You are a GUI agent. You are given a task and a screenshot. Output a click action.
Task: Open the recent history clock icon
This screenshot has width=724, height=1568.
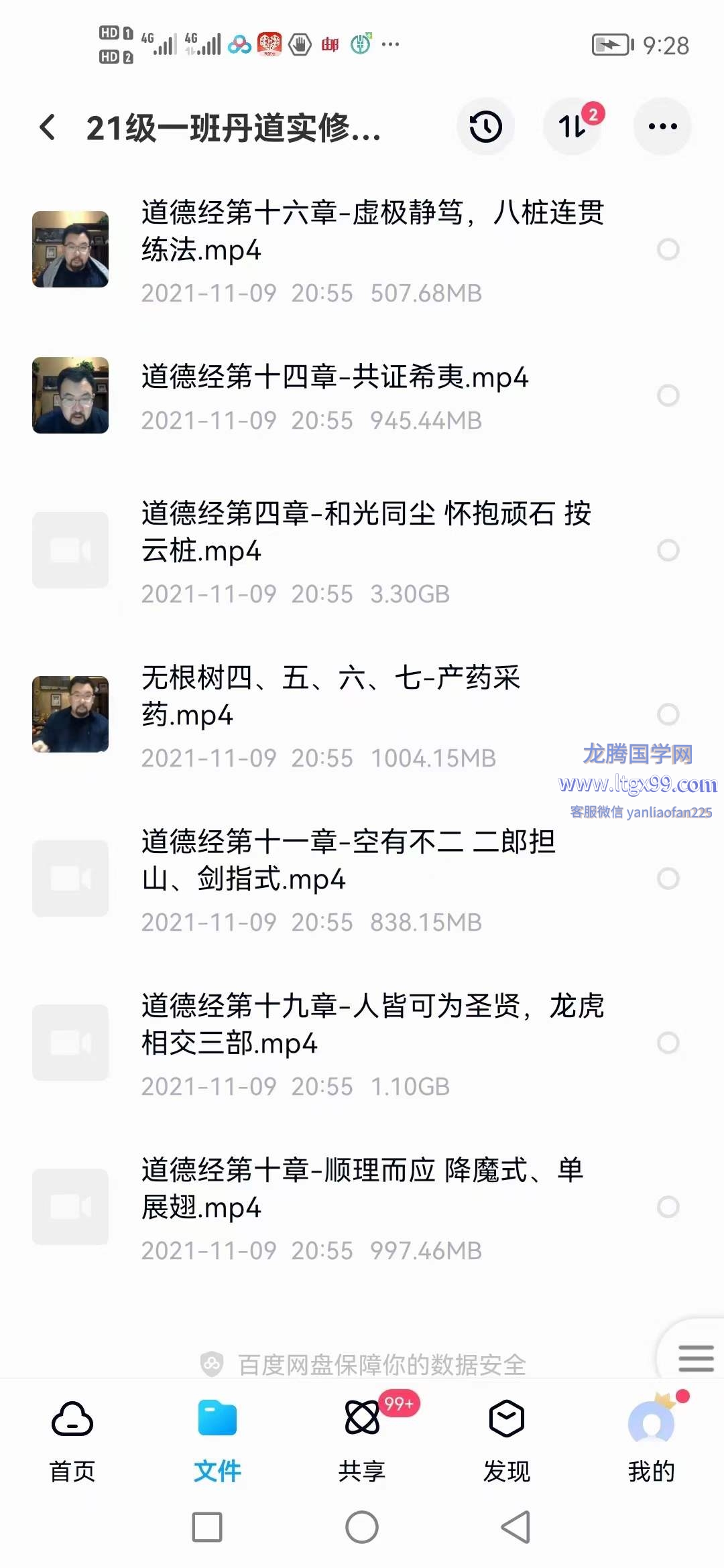pyautogui.click(x=485, y=127)
